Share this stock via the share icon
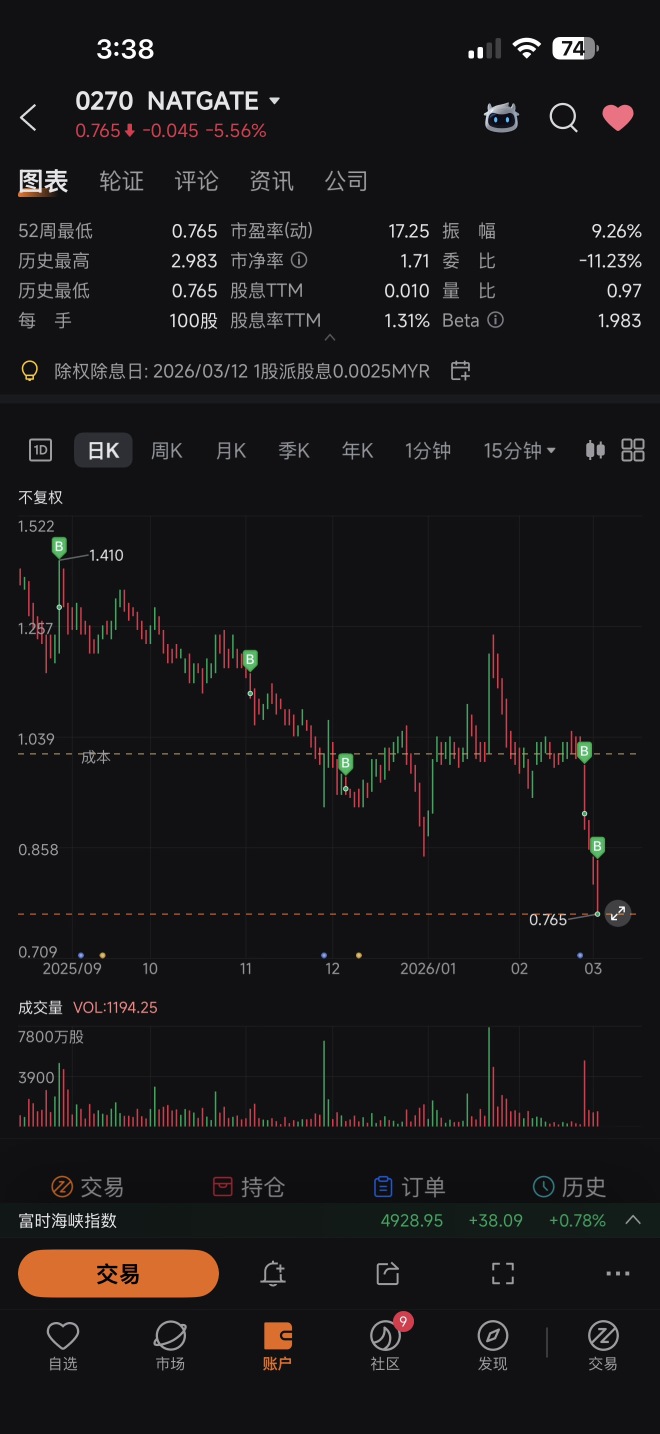660x1434 pixels. pyautogui.click(x=387, y=1274)
